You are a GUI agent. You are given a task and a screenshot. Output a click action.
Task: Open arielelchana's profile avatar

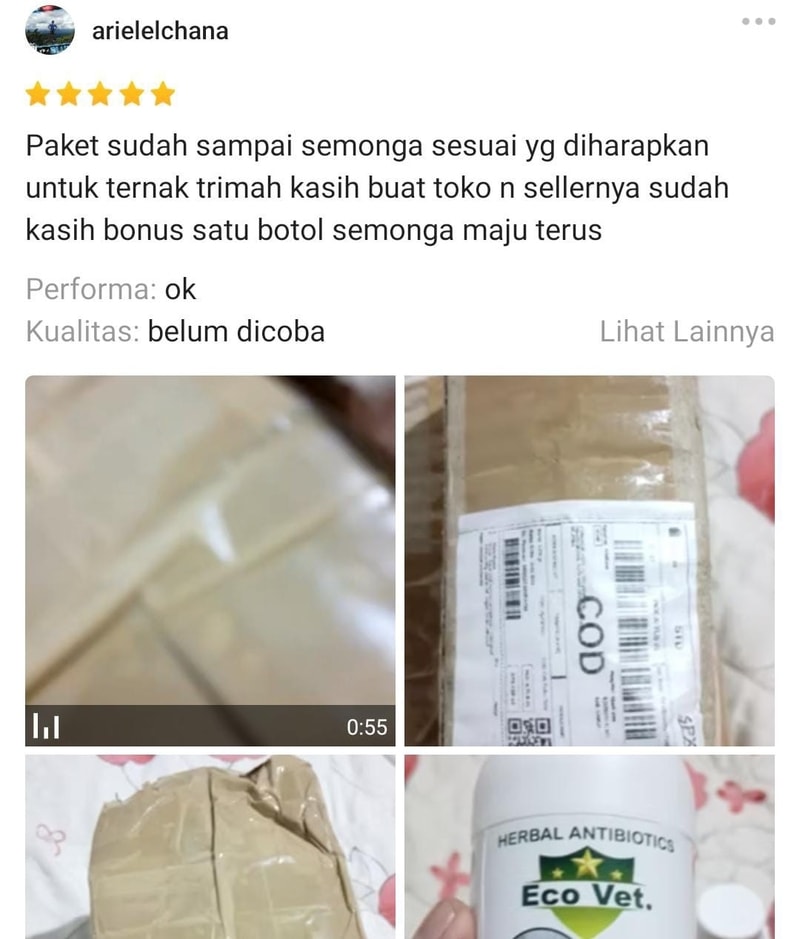(x=49, y=31)
